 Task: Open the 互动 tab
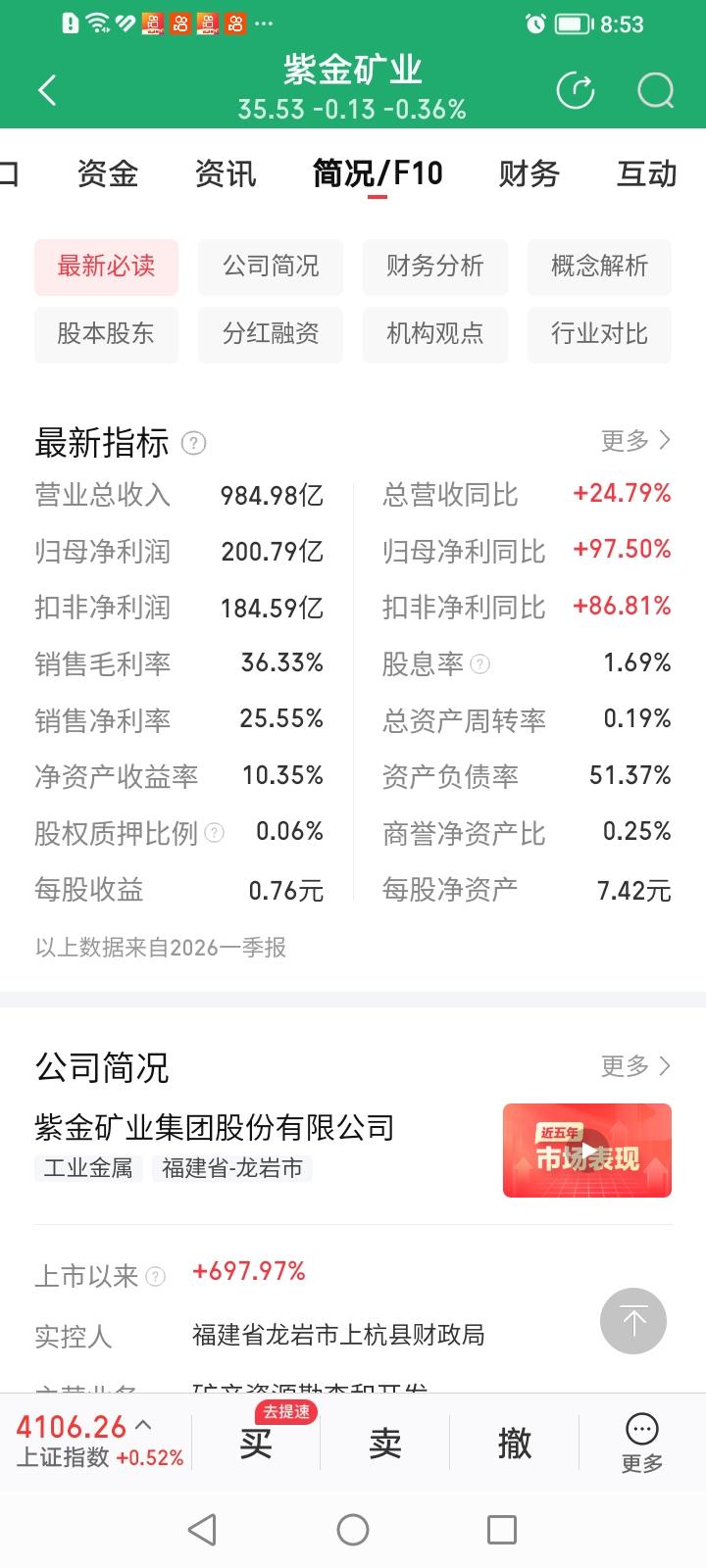(647, 172)
